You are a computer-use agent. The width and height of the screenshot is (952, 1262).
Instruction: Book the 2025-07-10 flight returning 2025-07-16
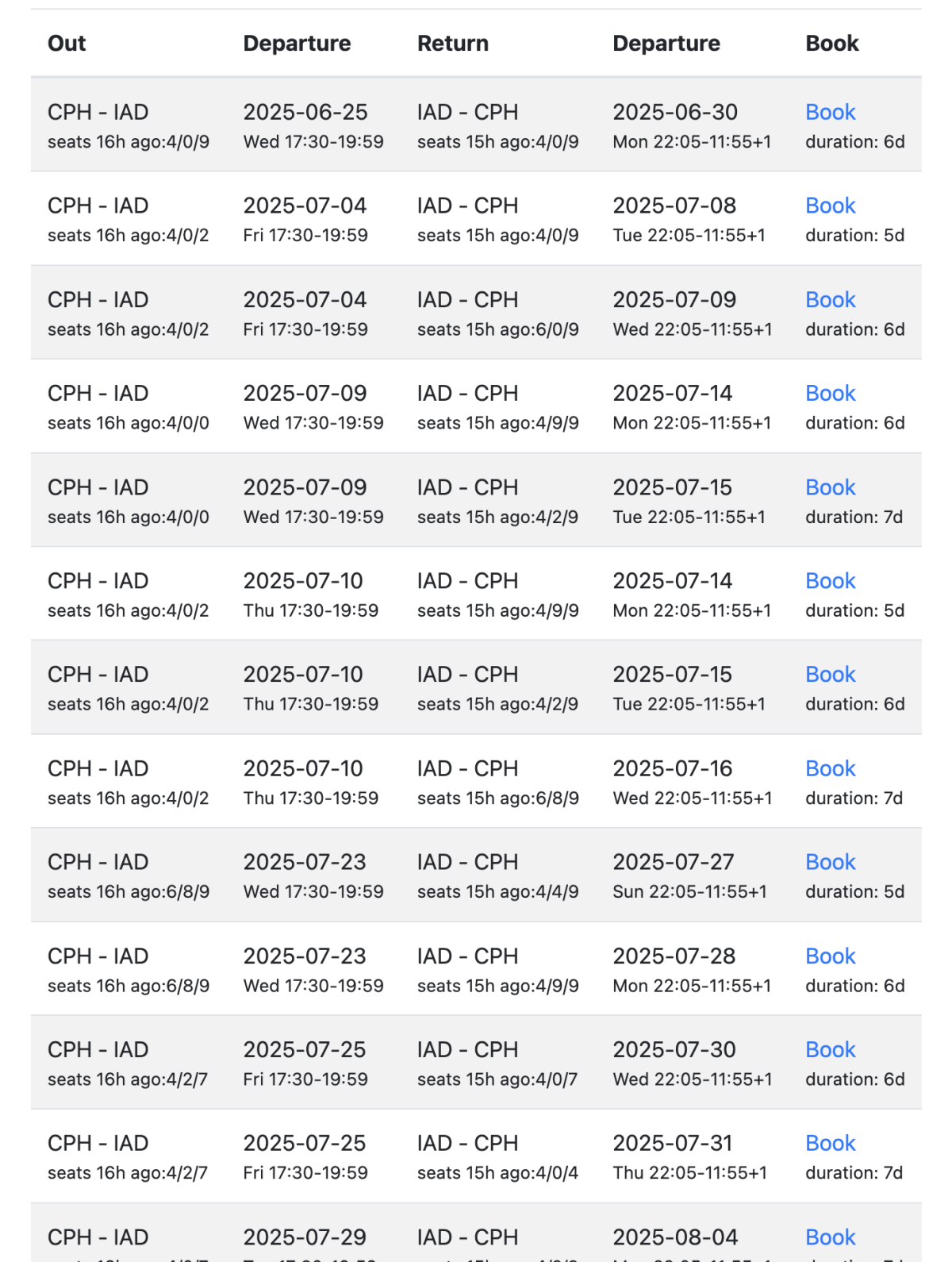point(830,768)
